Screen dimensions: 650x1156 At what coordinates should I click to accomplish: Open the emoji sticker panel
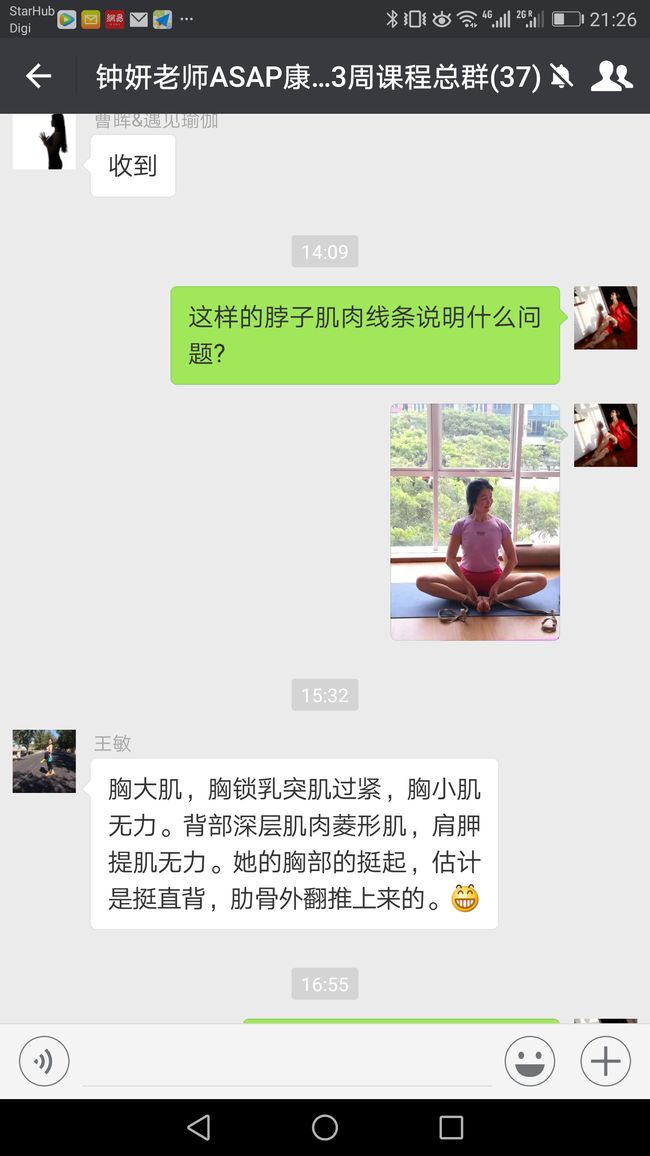coord(529,1061)
